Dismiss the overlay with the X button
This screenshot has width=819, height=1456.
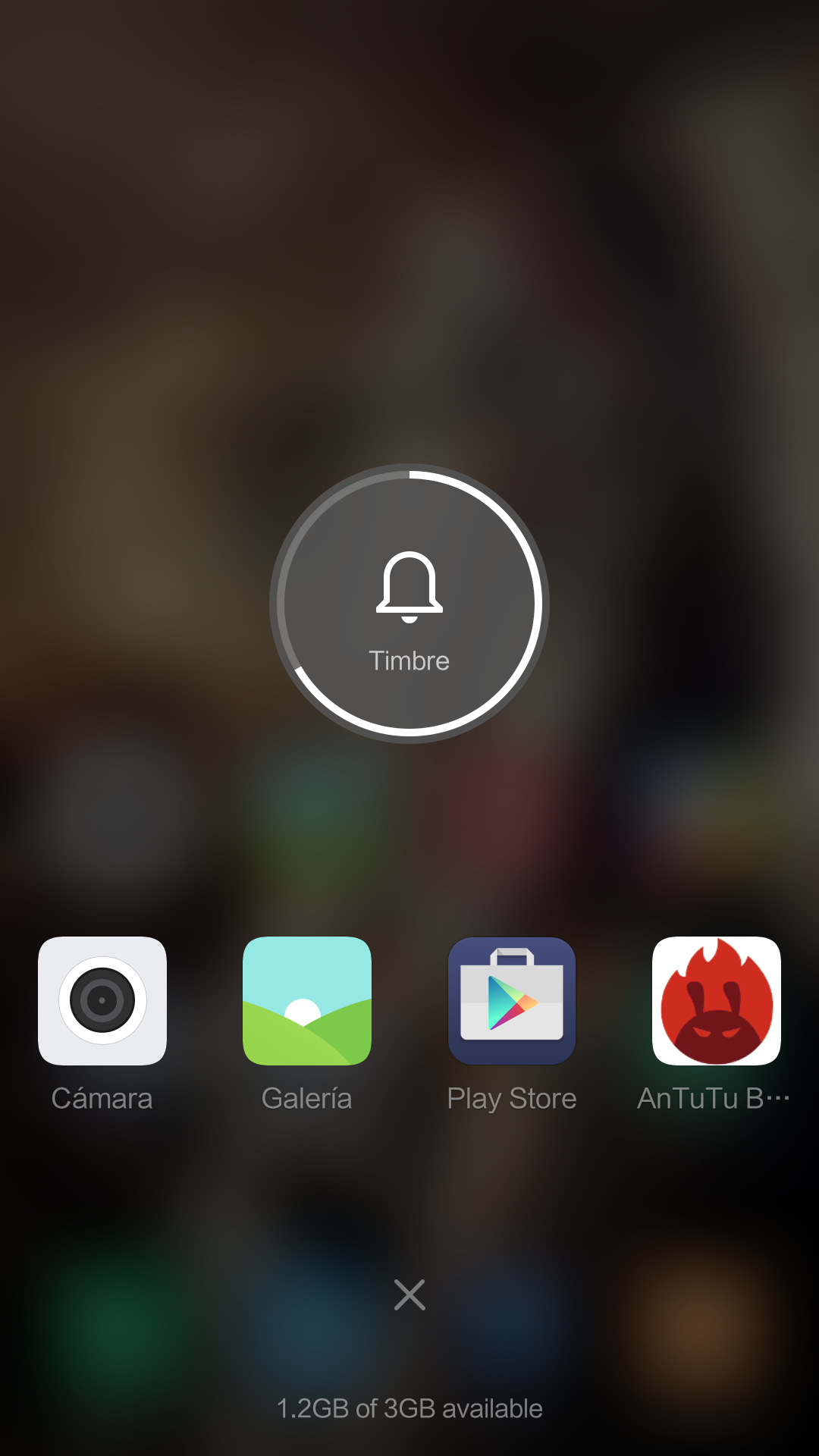409,1294
